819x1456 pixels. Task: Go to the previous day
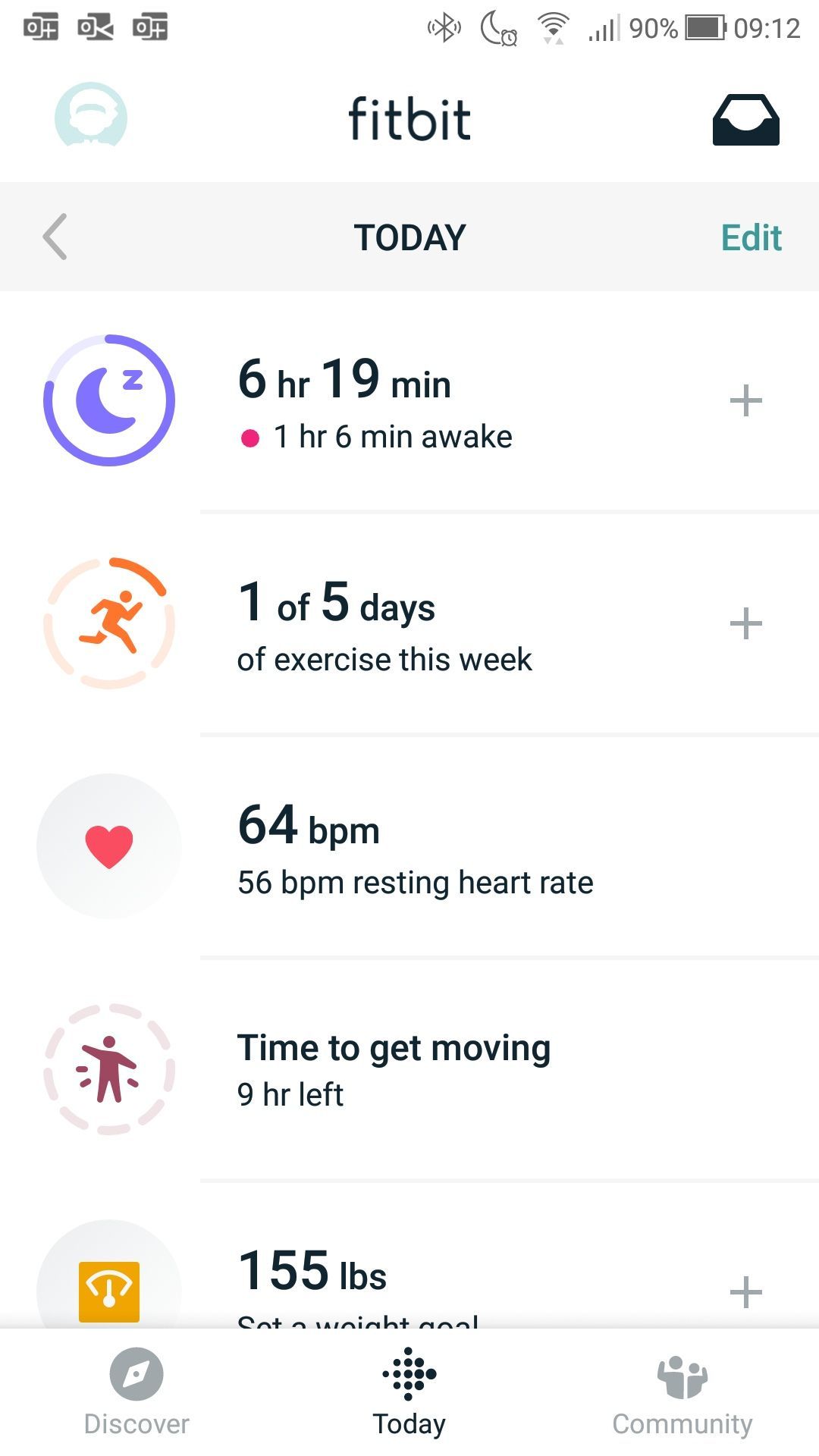(55, 237)
